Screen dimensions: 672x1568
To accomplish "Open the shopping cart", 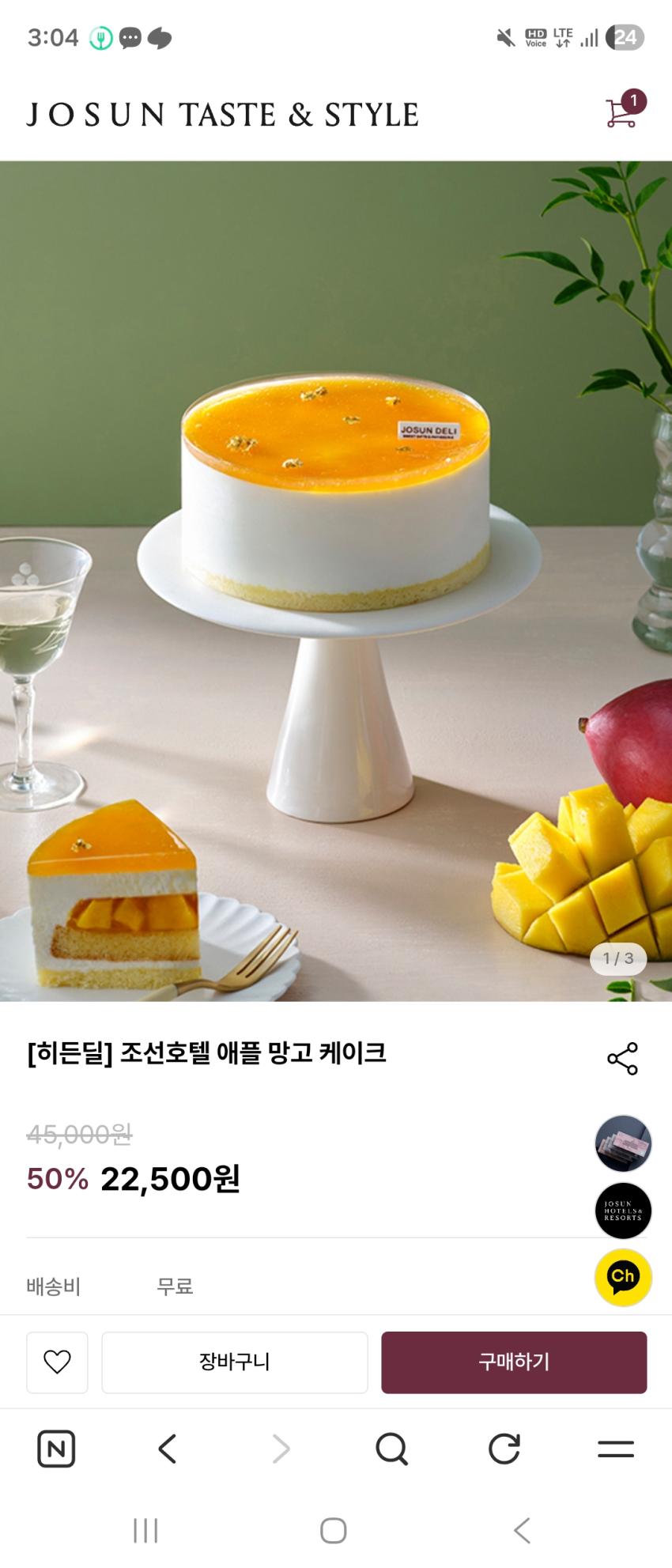I will [622, 112].
